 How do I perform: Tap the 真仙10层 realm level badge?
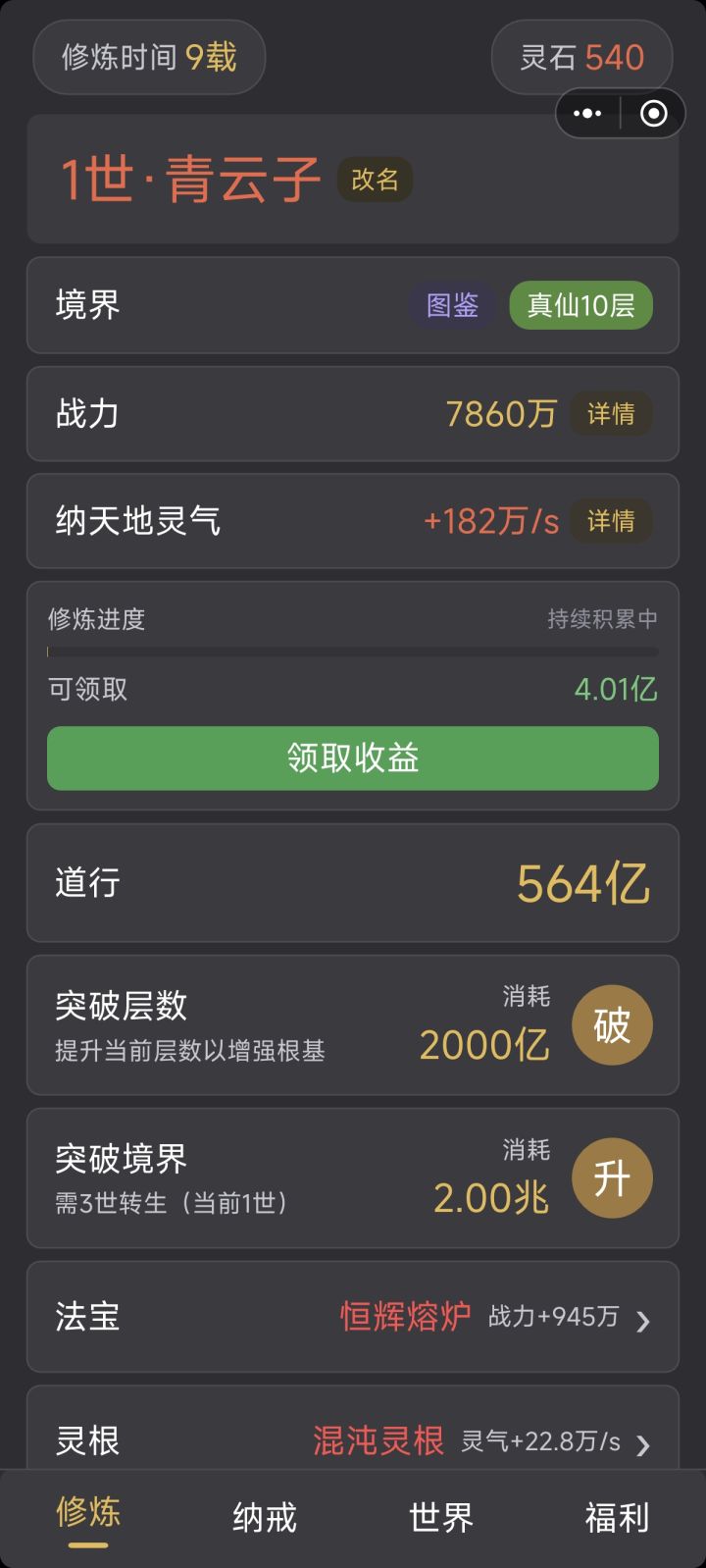click(x=580, y=306)
